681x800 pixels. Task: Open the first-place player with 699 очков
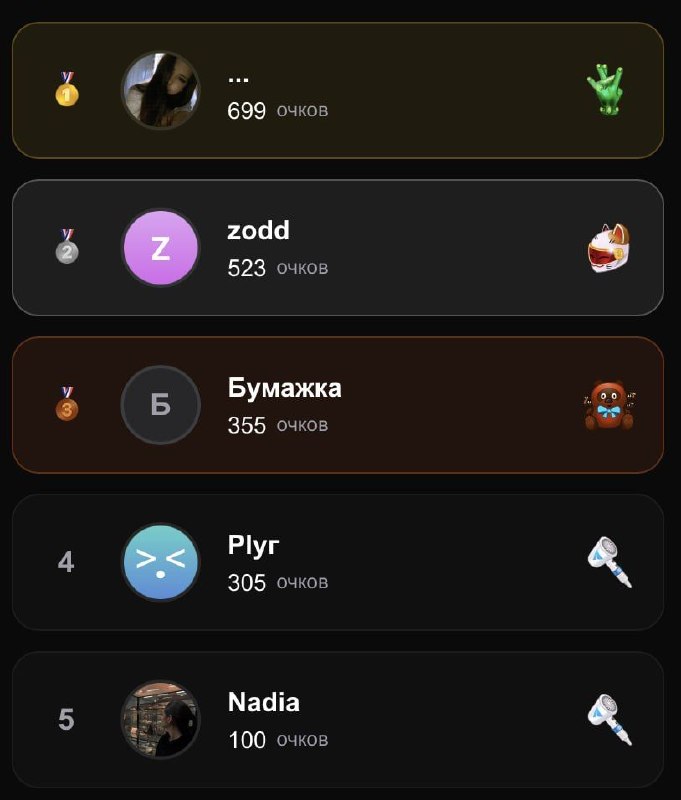[x=338, y=90]
